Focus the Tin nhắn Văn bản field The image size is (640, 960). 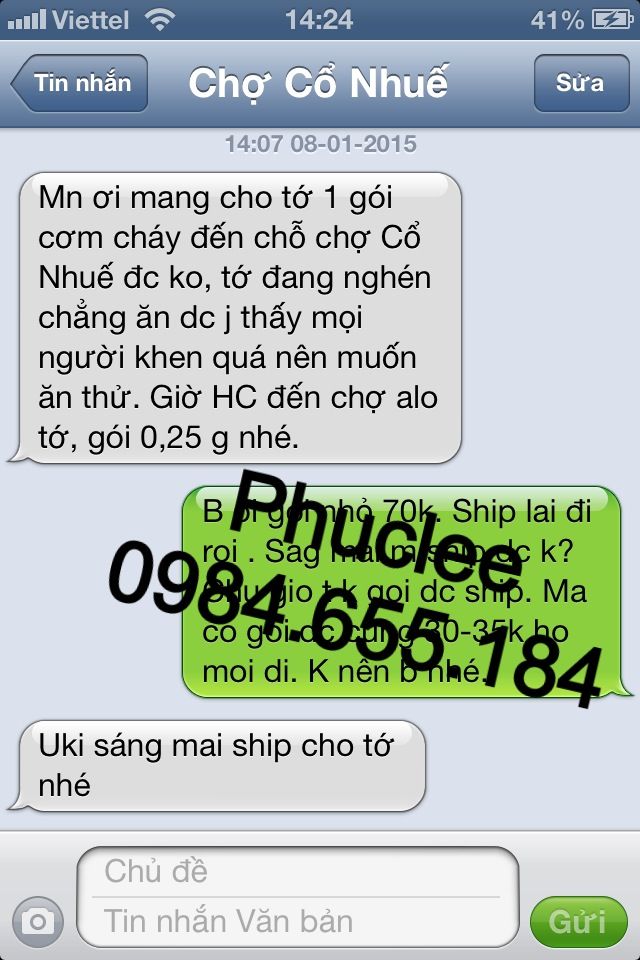[x=298, y=920]
